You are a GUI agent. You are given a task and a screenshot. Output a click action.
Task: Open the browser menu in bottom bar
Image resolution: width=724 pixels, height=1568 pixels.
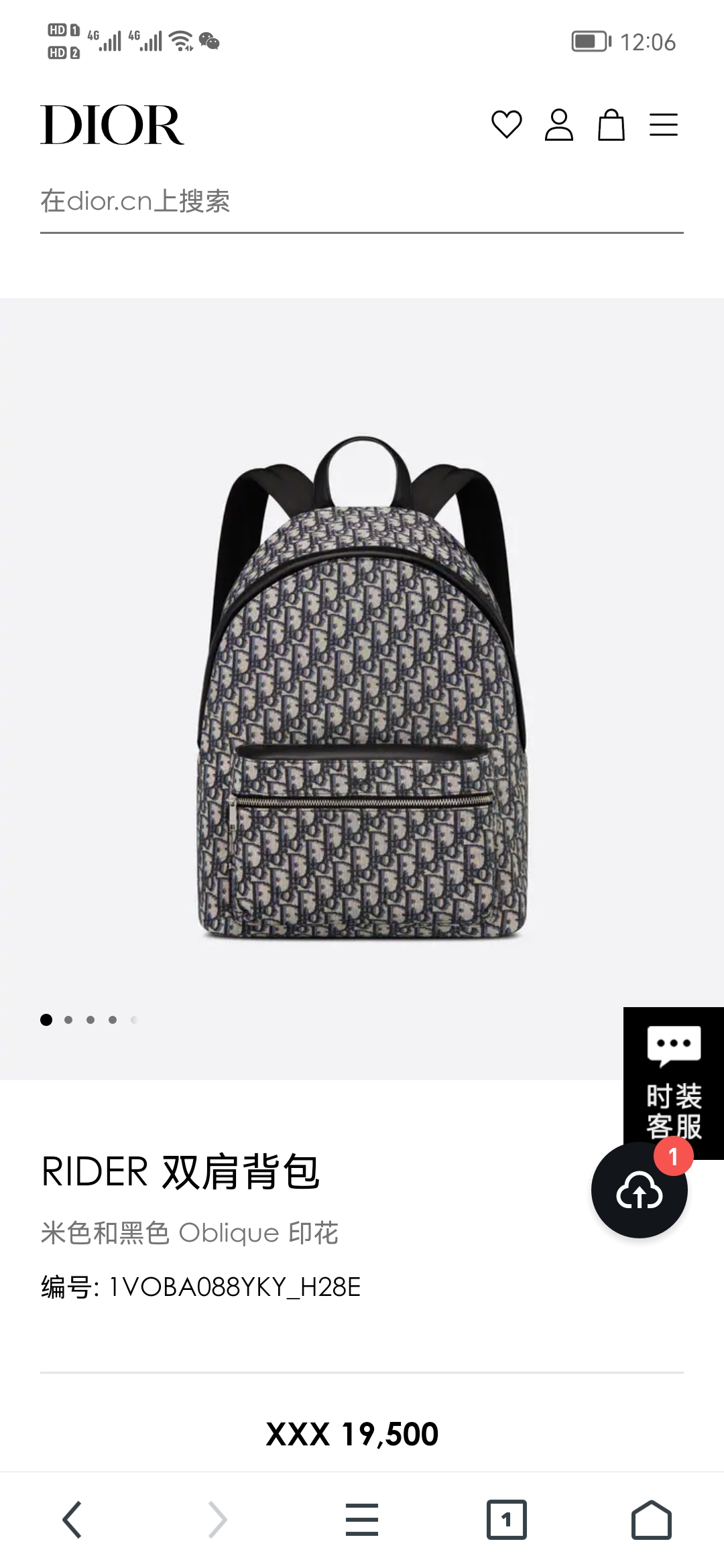[x=362, y=1519]
